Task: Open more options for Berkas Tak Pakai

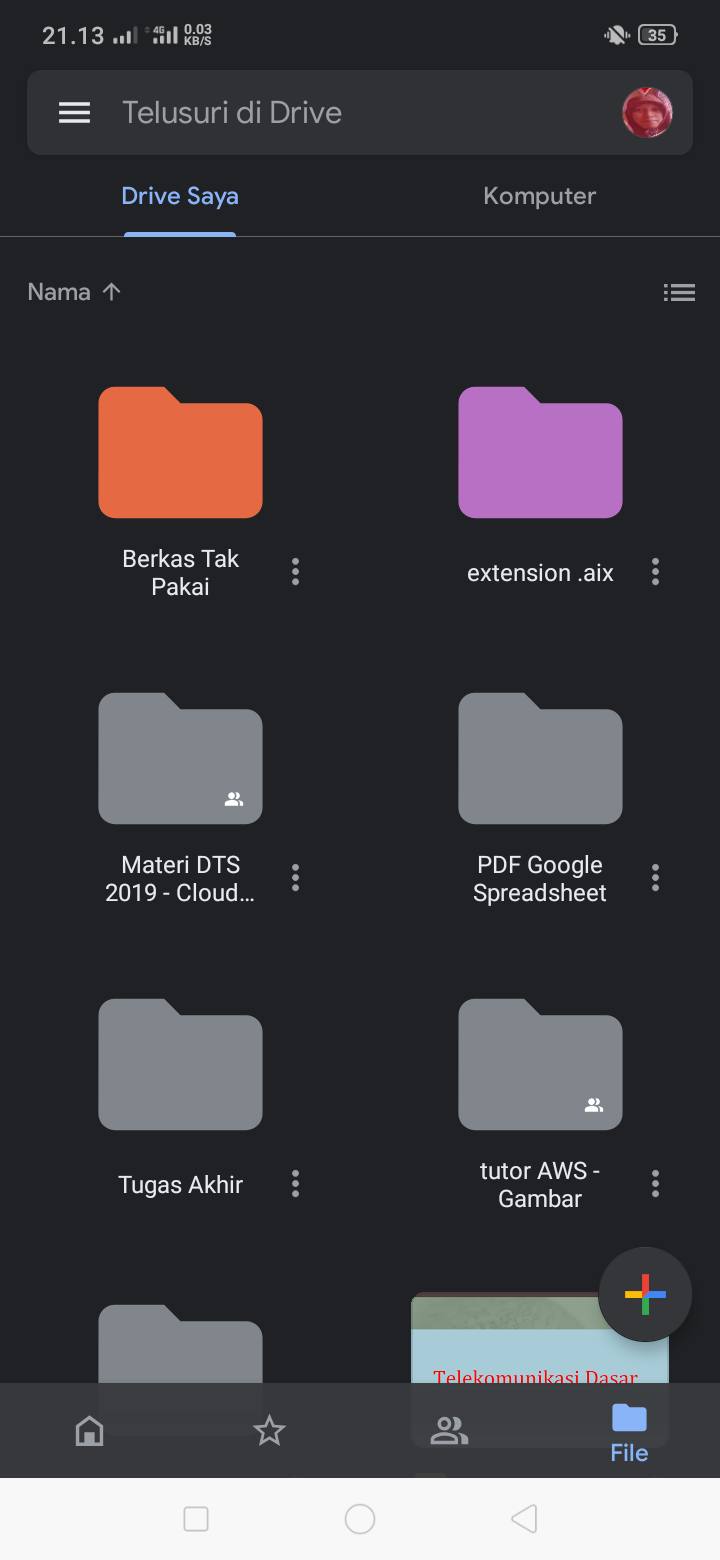Action: point(295,572)
